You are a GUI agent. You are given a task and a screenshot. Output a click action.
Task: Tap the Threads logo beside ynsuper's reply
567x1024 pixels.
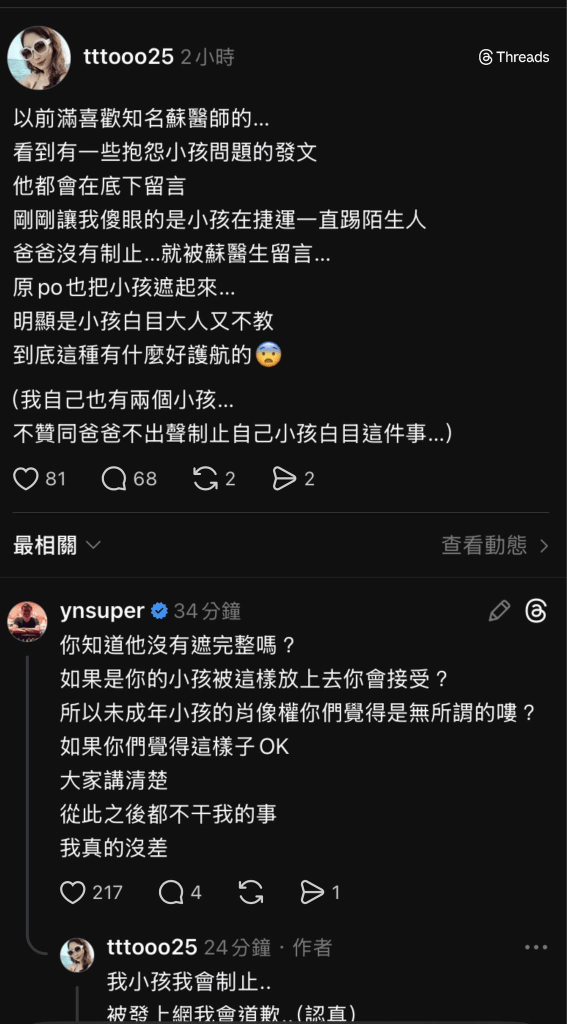point(536,611)
